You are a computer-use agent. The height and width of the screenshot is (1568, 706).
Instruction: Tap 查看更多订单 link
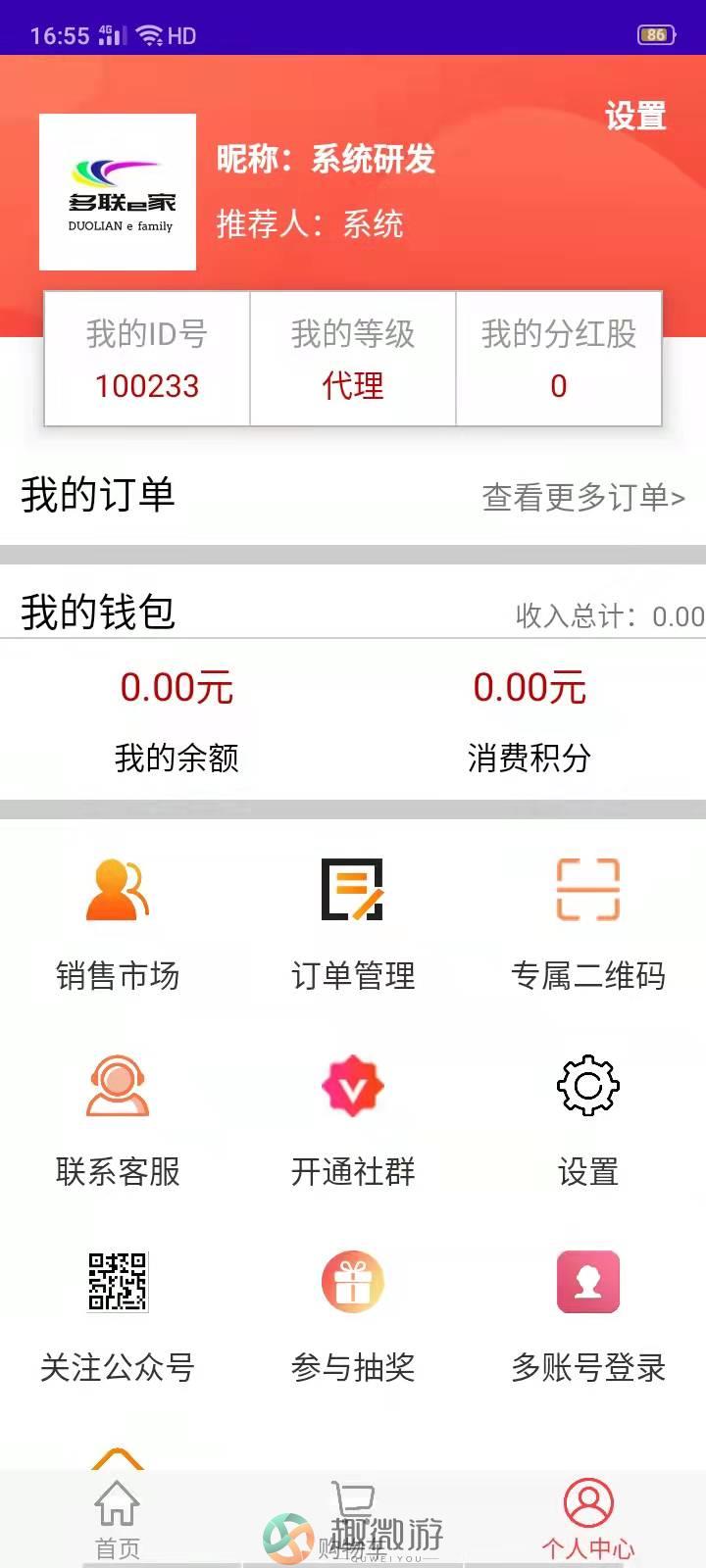[x=583, y=498]
